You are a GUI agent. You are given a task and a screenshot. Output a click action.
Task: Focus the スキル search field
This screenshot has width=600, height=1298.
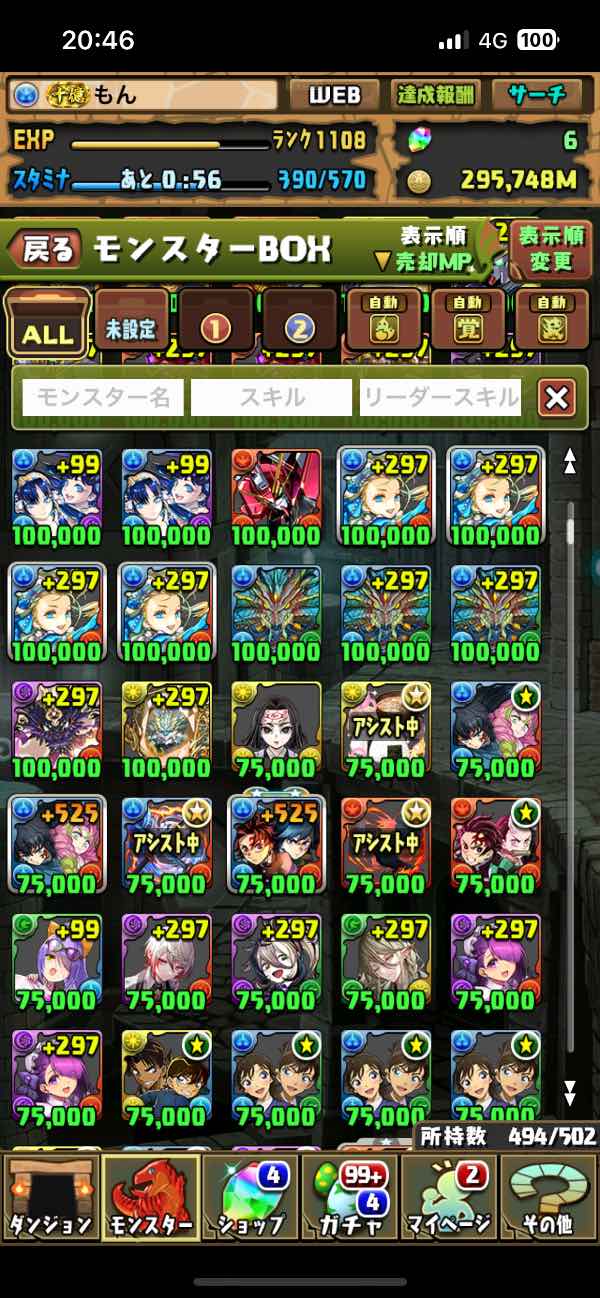(271, 398)
